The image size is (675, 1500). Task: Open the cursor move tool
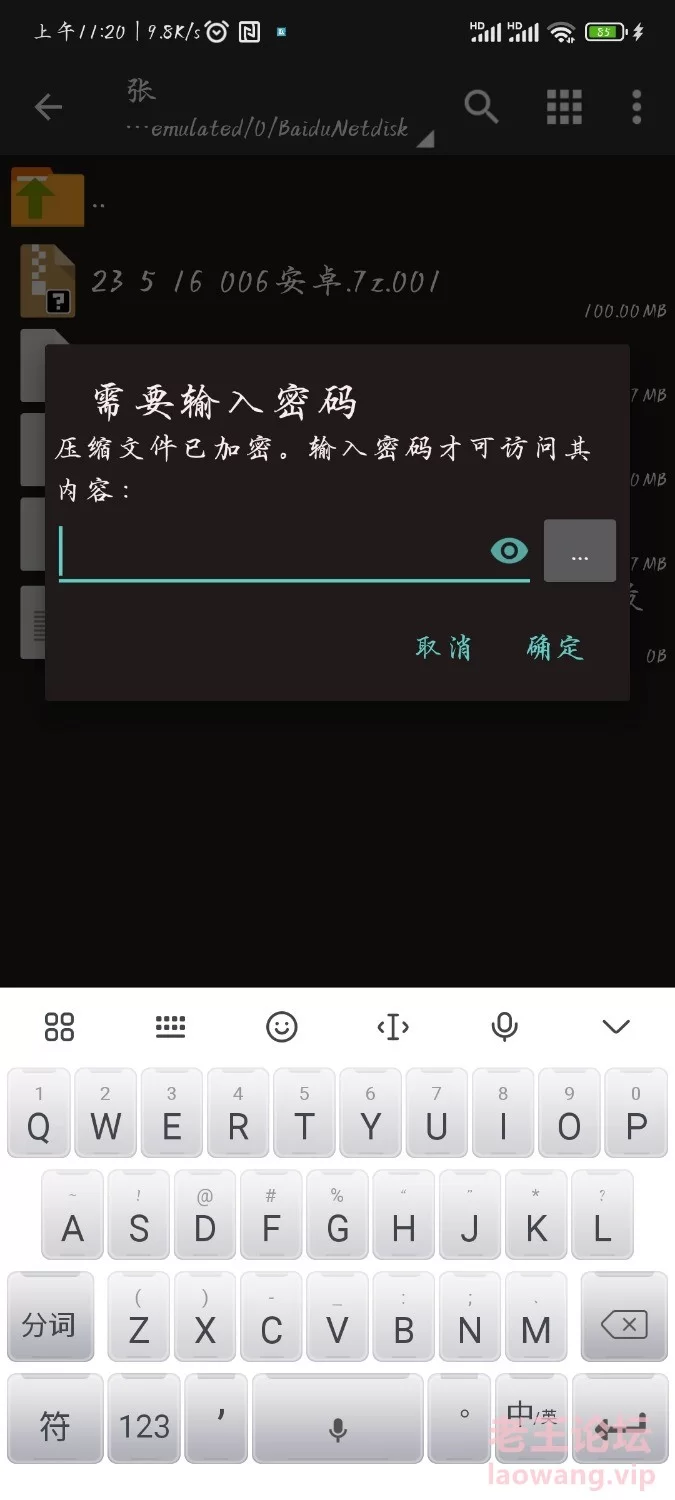[x=393, y=1026]
